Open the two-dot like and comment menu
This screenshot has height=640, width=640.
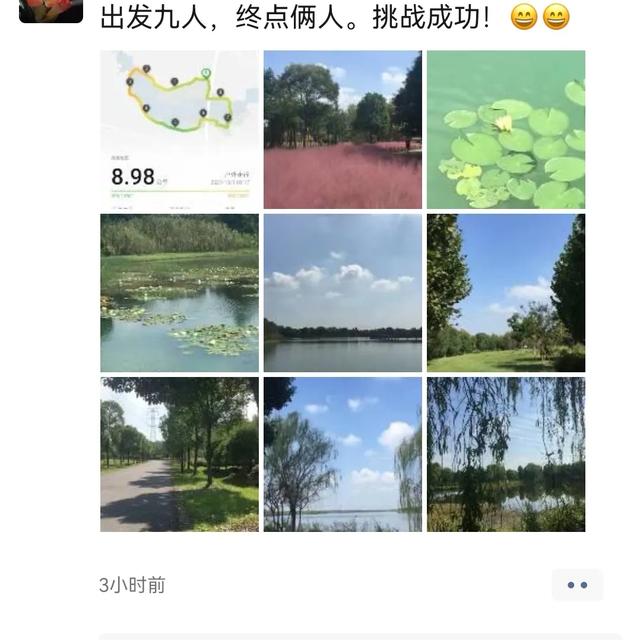(x=577, y=585)
